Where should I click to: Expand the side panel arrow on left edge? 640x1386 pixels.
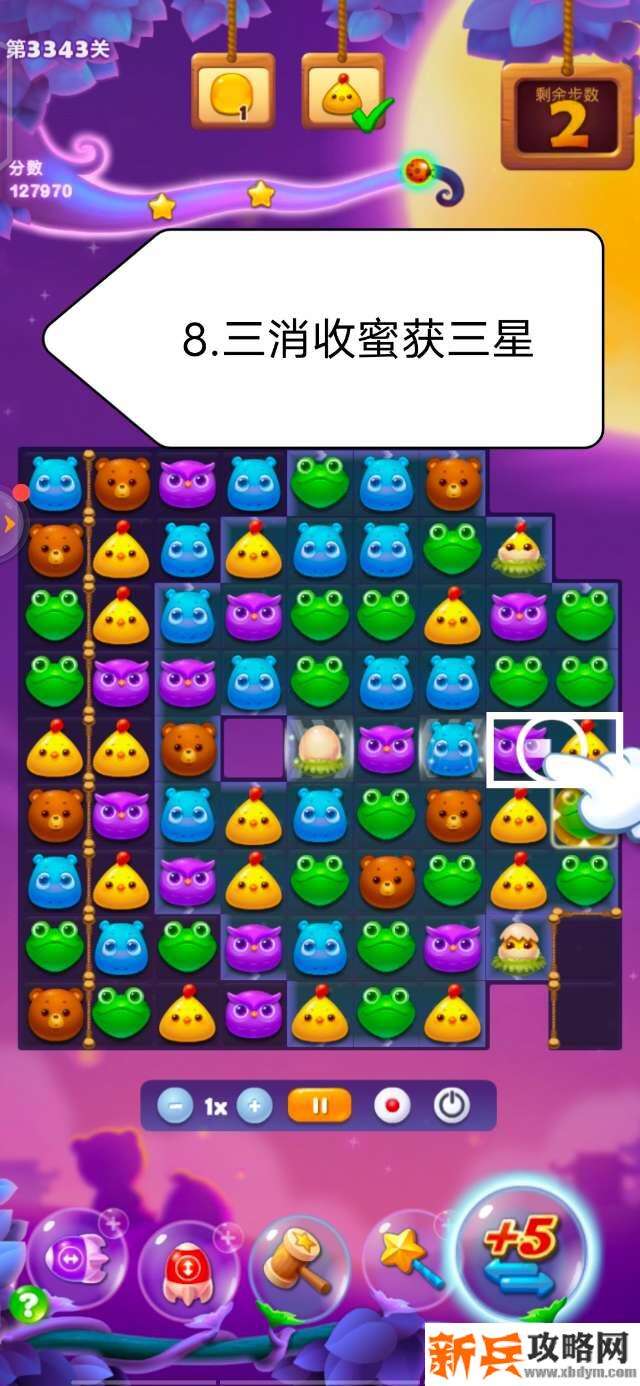(x=10, y=523)
